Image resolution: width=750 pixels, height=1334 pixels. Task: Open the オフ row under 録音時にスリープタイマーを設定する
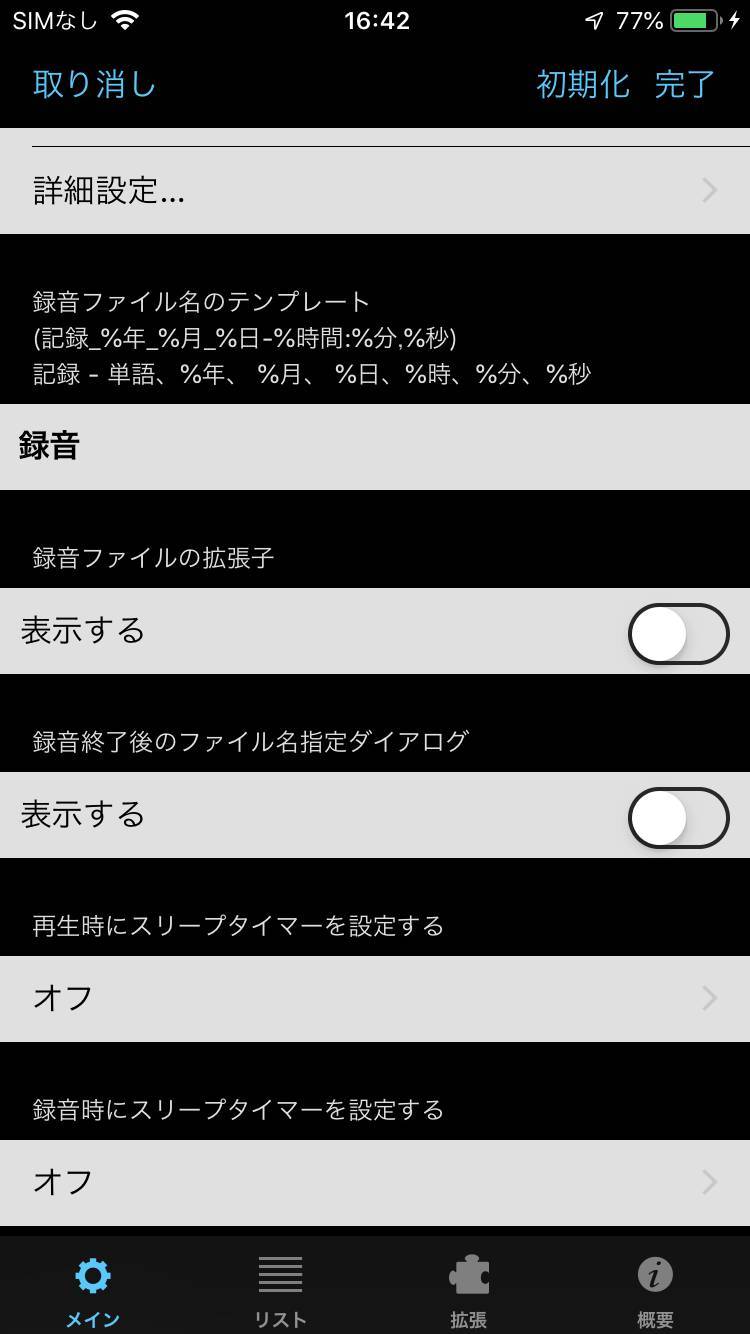pyautogui.click(x=375, y=1182)
